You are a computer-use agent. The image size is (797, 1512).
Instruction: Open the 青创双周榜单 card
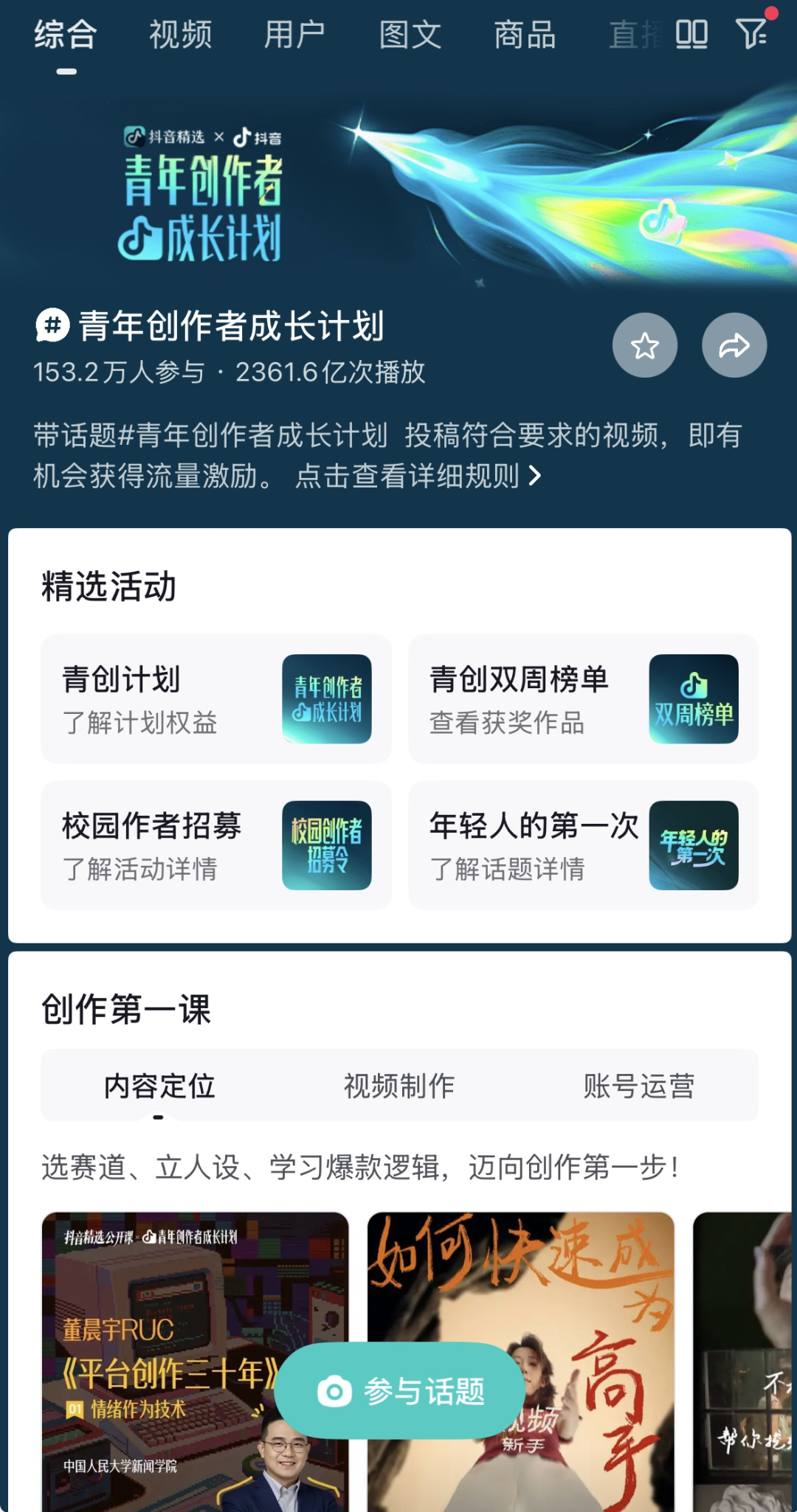pos(583,698)
